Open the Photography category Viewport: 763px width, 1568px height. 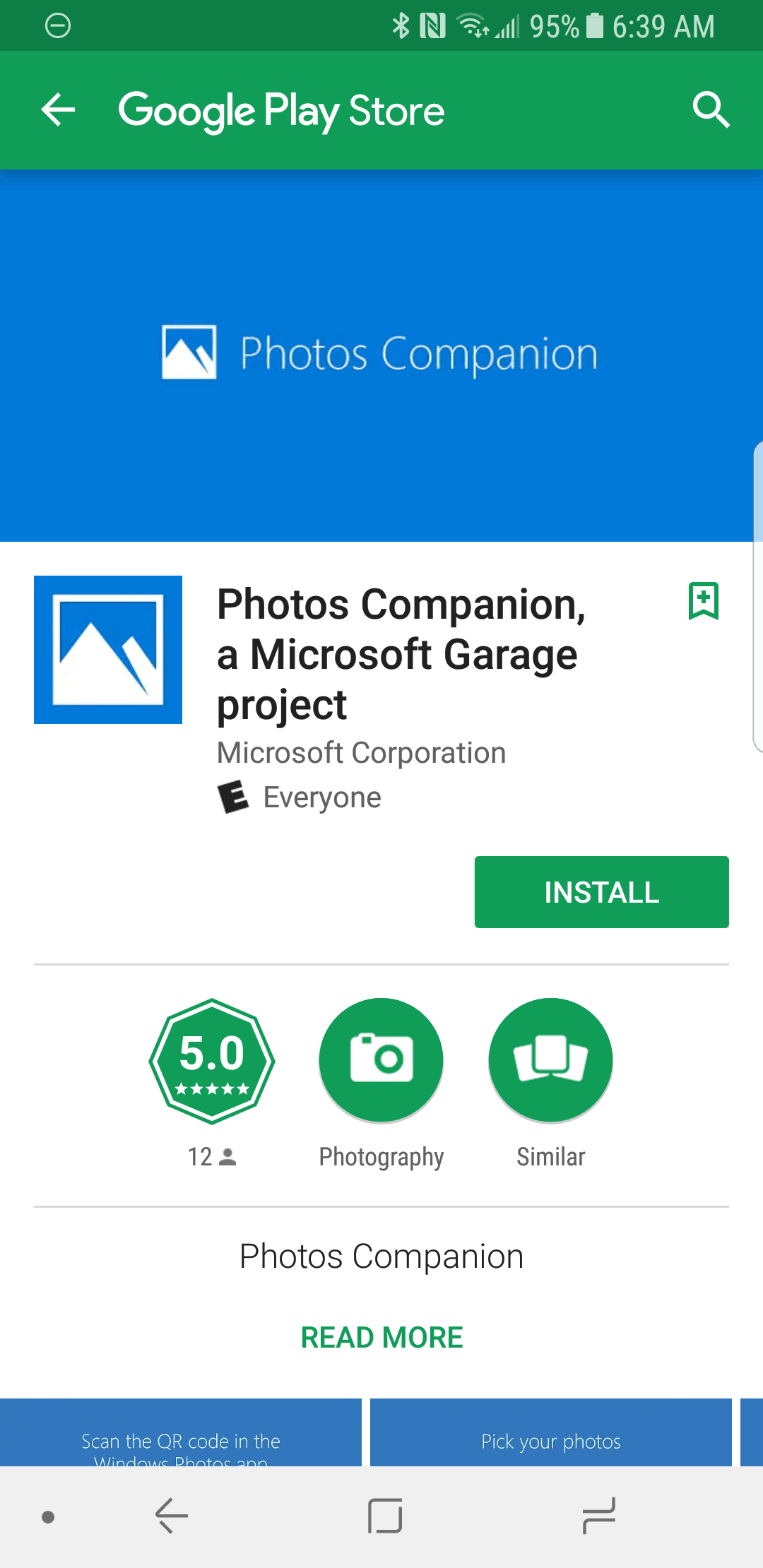(x=381, y=1059)
